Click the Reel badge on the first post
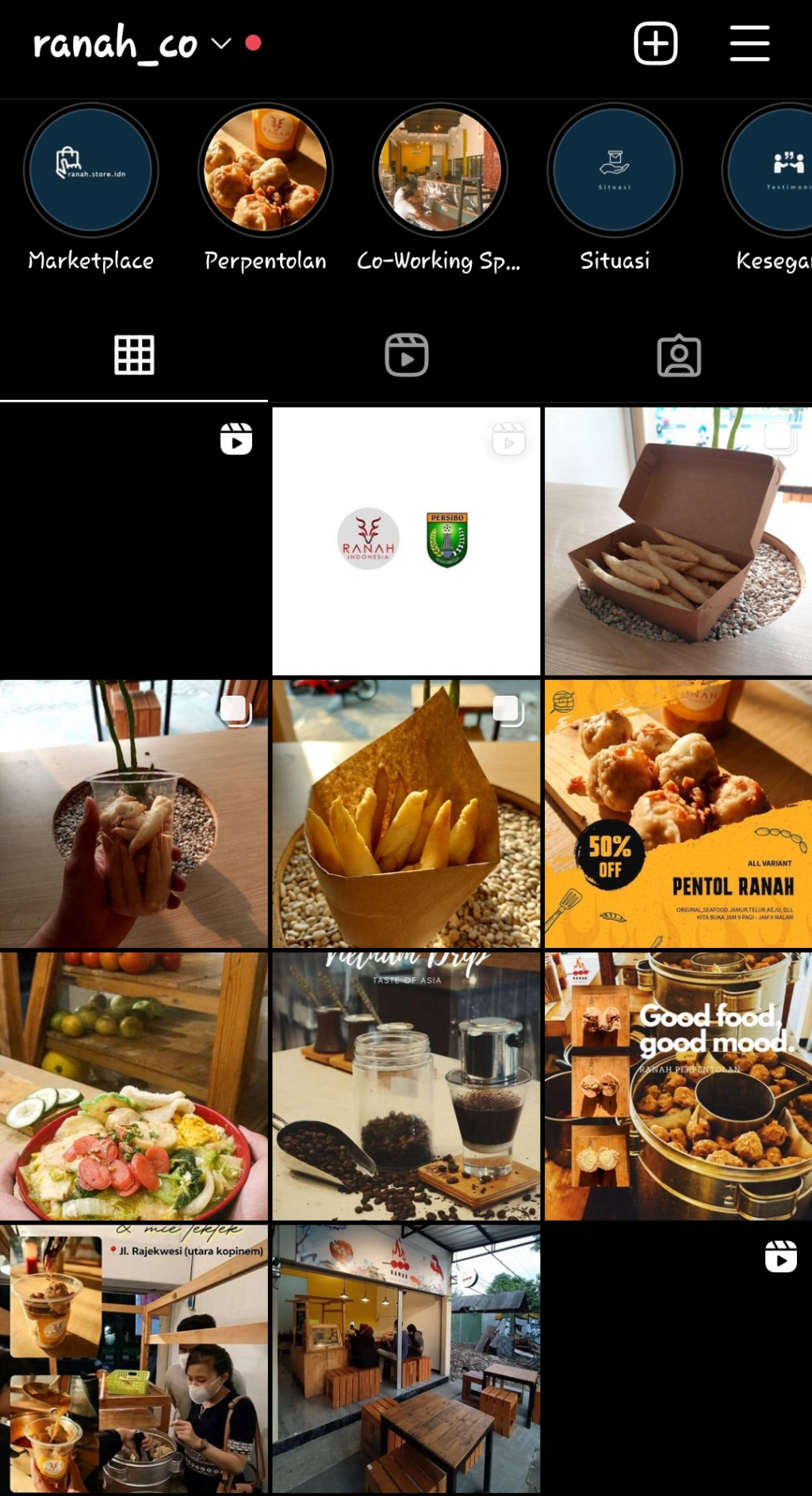The image size is (812, 1496). tap(234, 439)
